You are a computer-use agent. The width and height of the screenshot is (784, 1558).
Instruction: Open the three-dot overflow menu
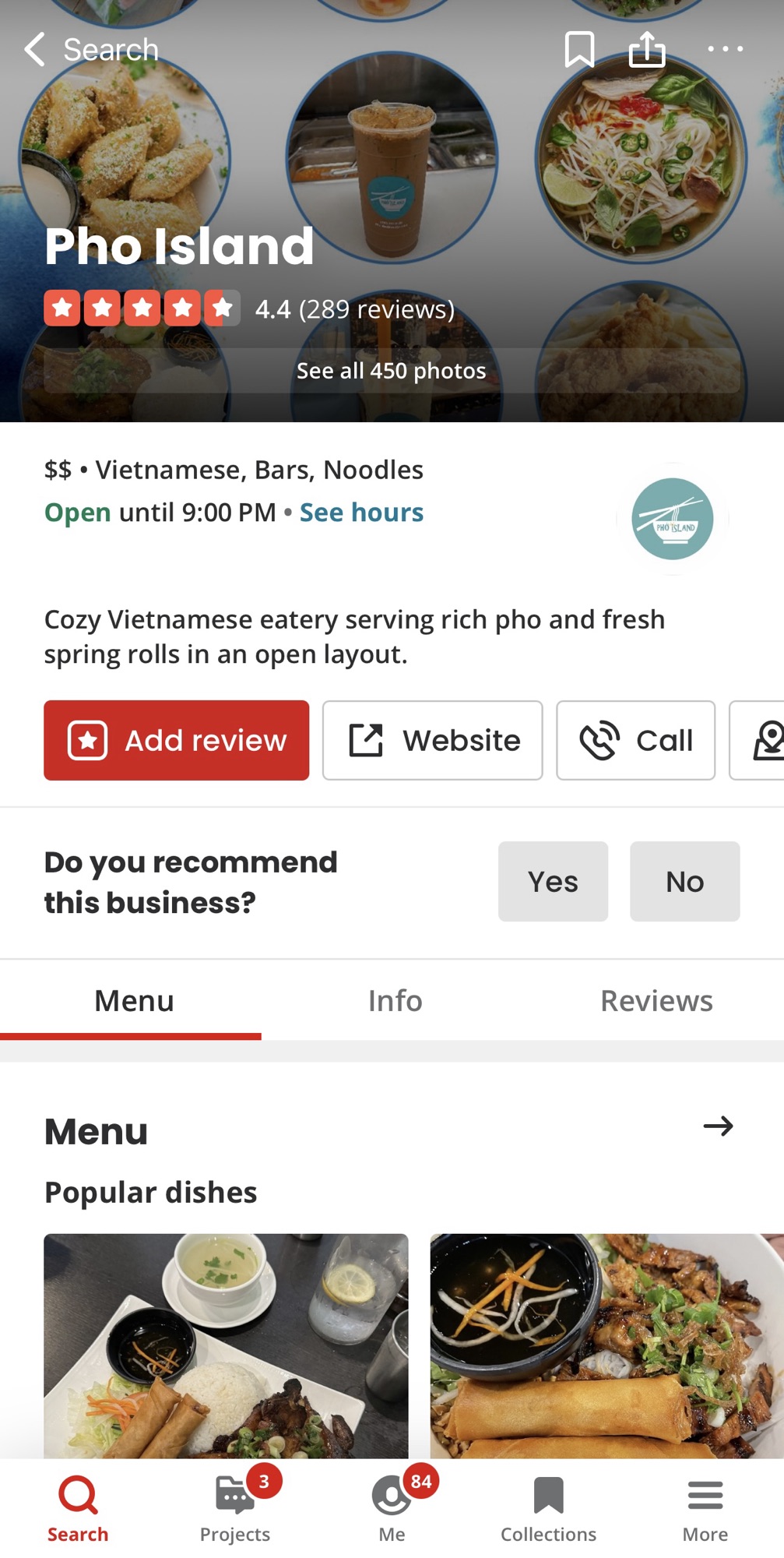[x=725, y=49]
